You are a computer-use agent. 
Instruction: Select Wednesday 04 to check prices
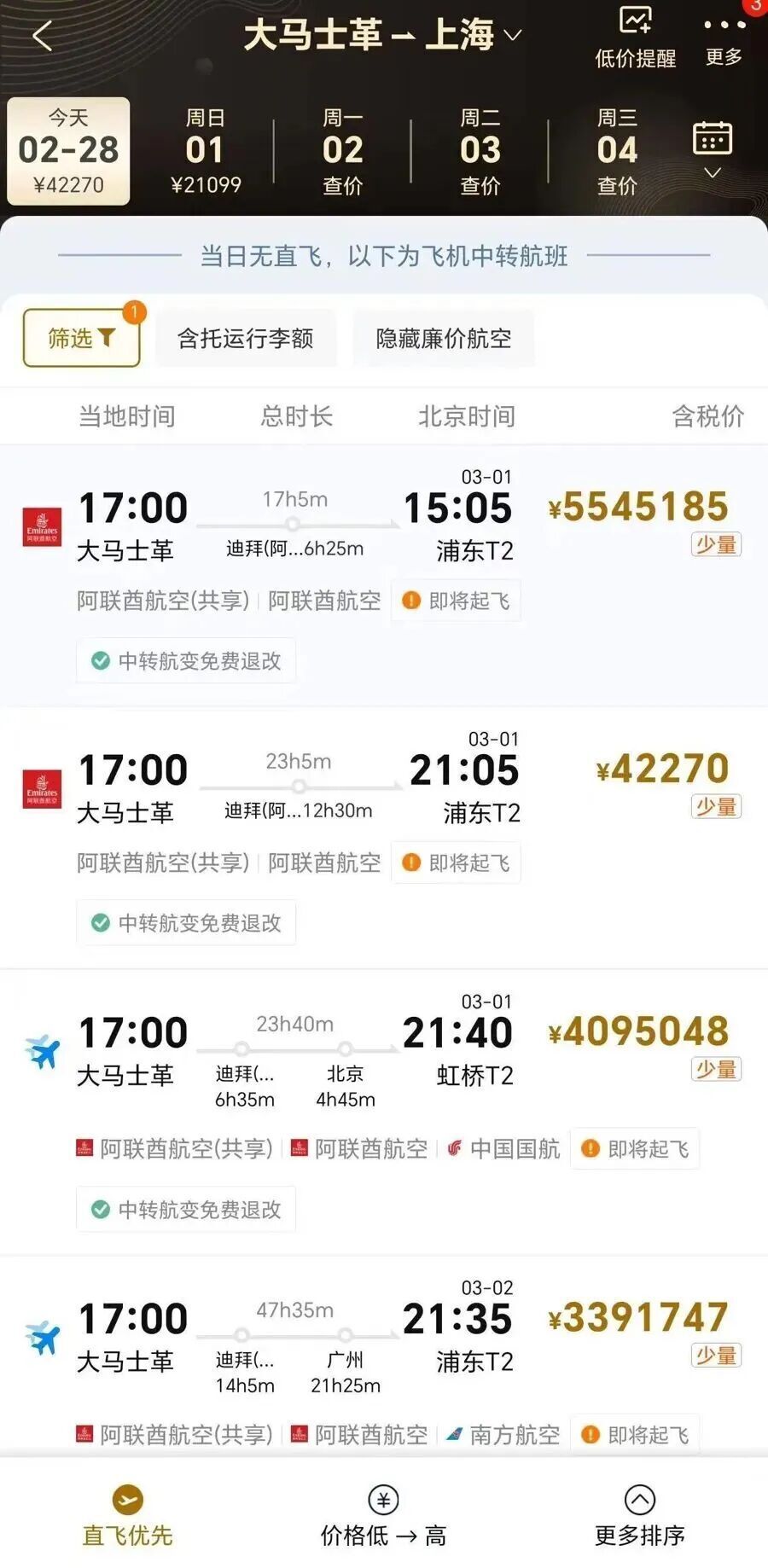click(x=616, y=150)
